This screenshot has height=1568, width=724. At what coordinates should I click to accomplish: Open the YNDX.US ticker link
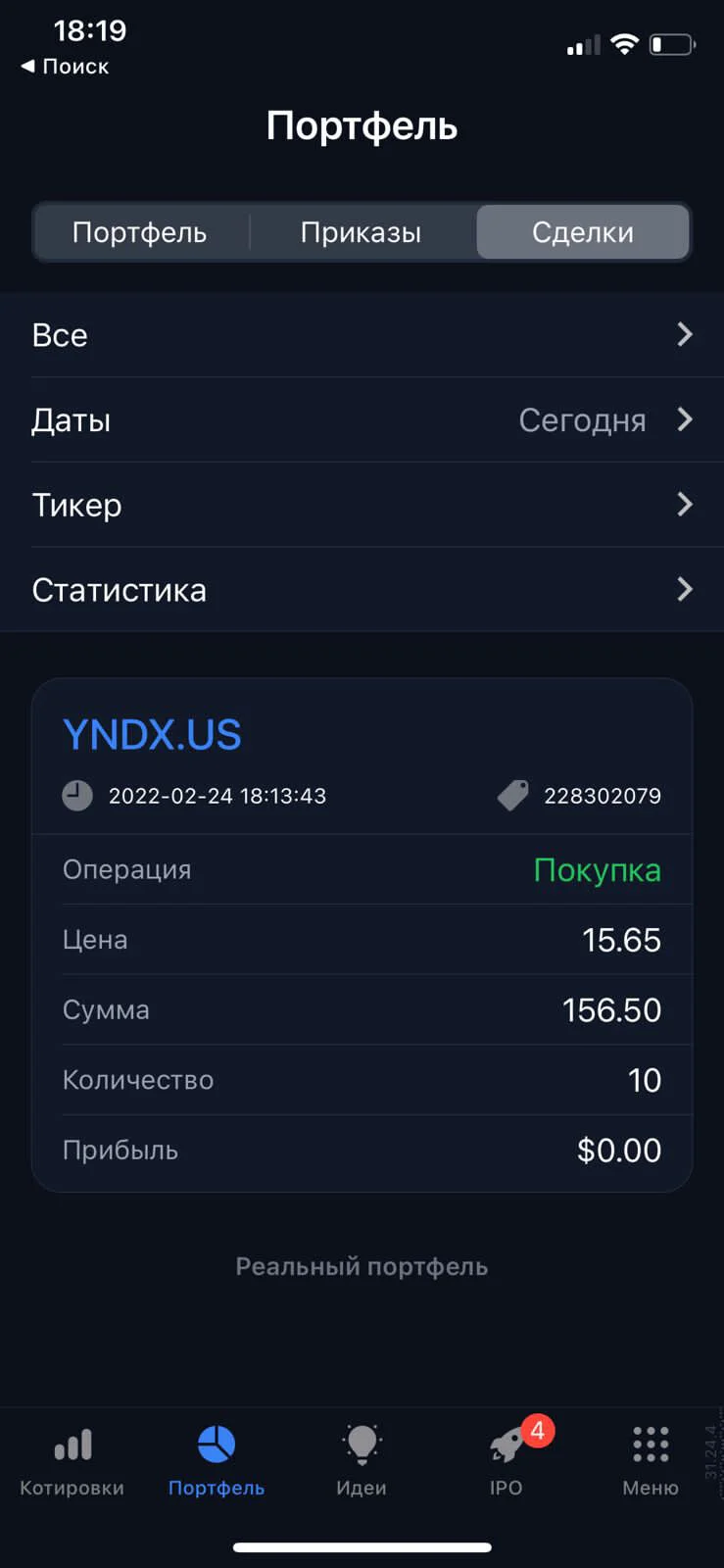click(x=152, y=735)
